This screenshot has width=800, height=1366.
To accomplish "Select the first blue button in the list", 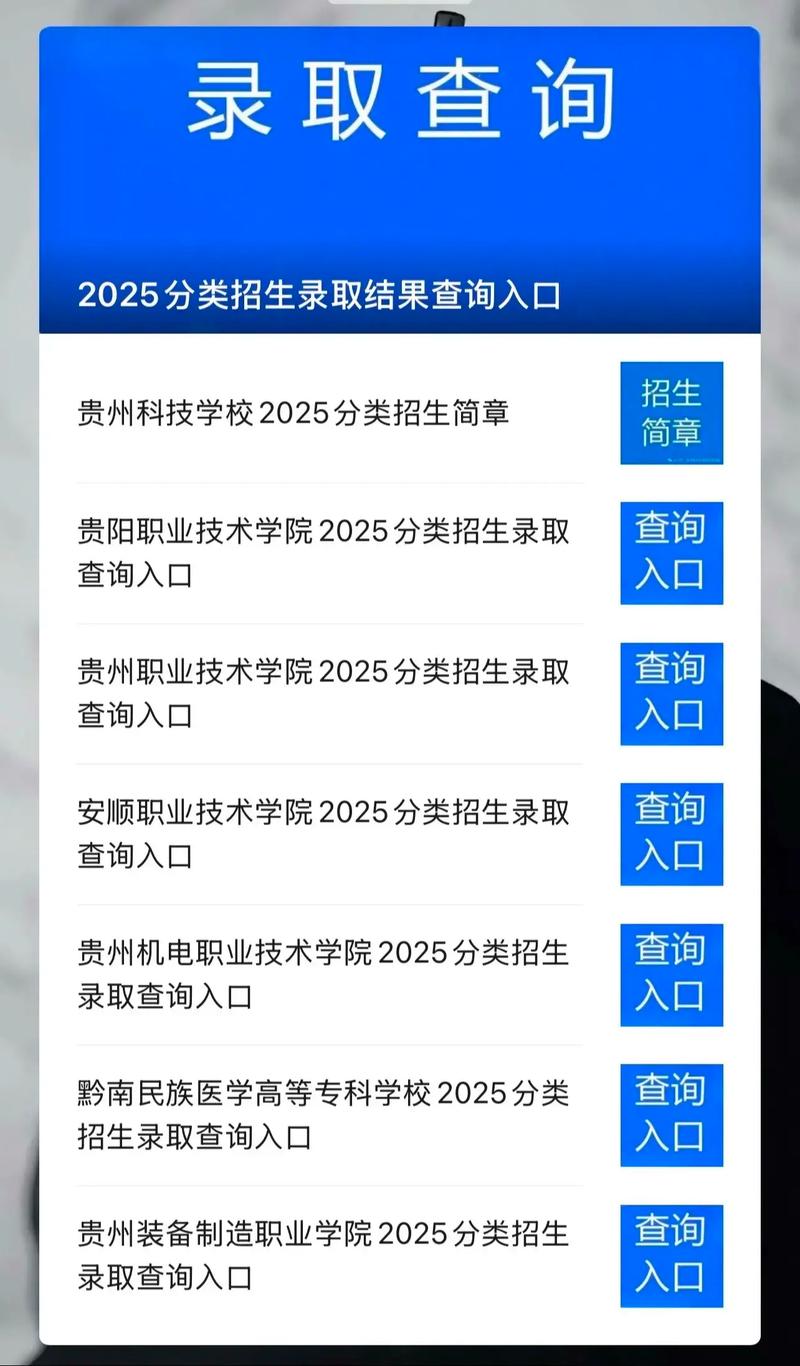I will point(671,411).
